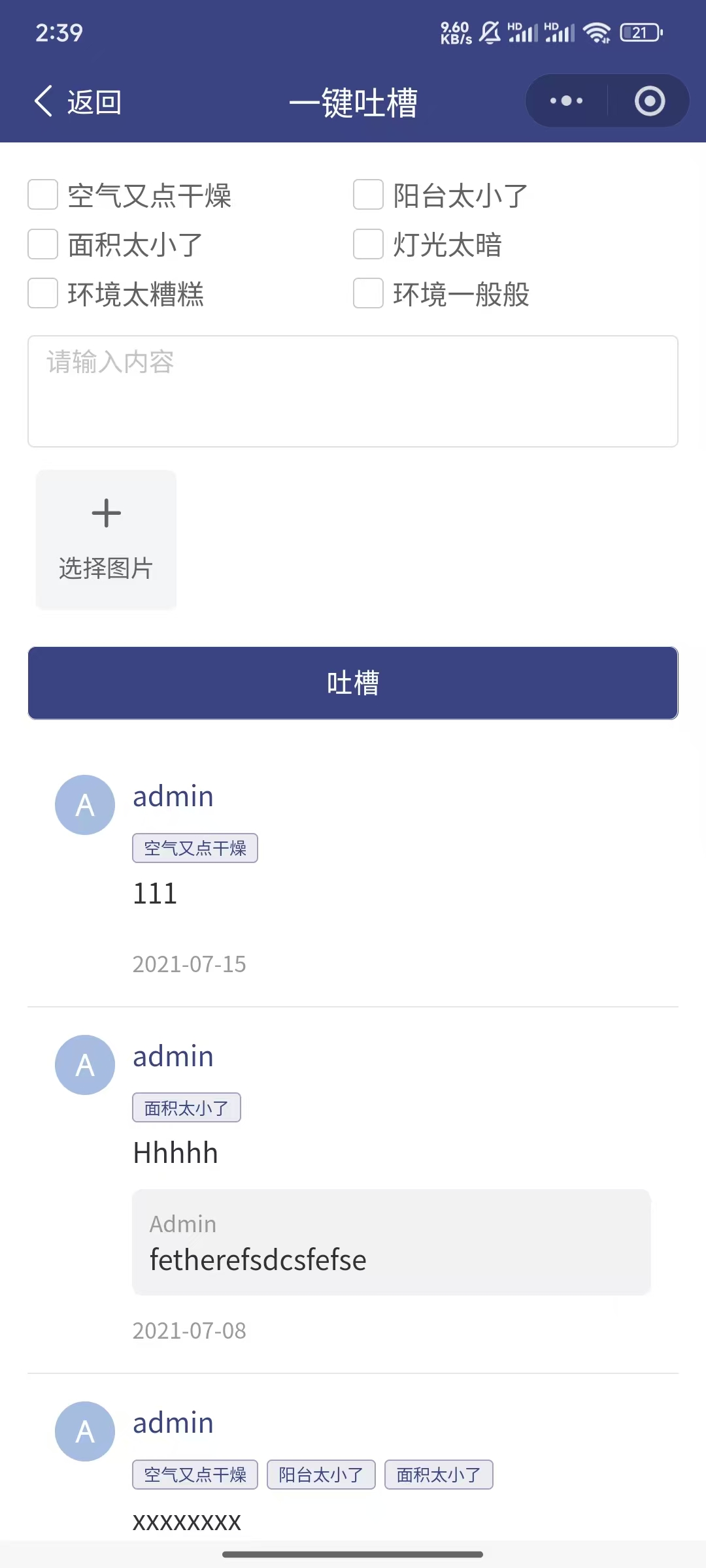Close the mini program with the circle icon
The height and width of the screenshot is (1568, 706).
649,101
